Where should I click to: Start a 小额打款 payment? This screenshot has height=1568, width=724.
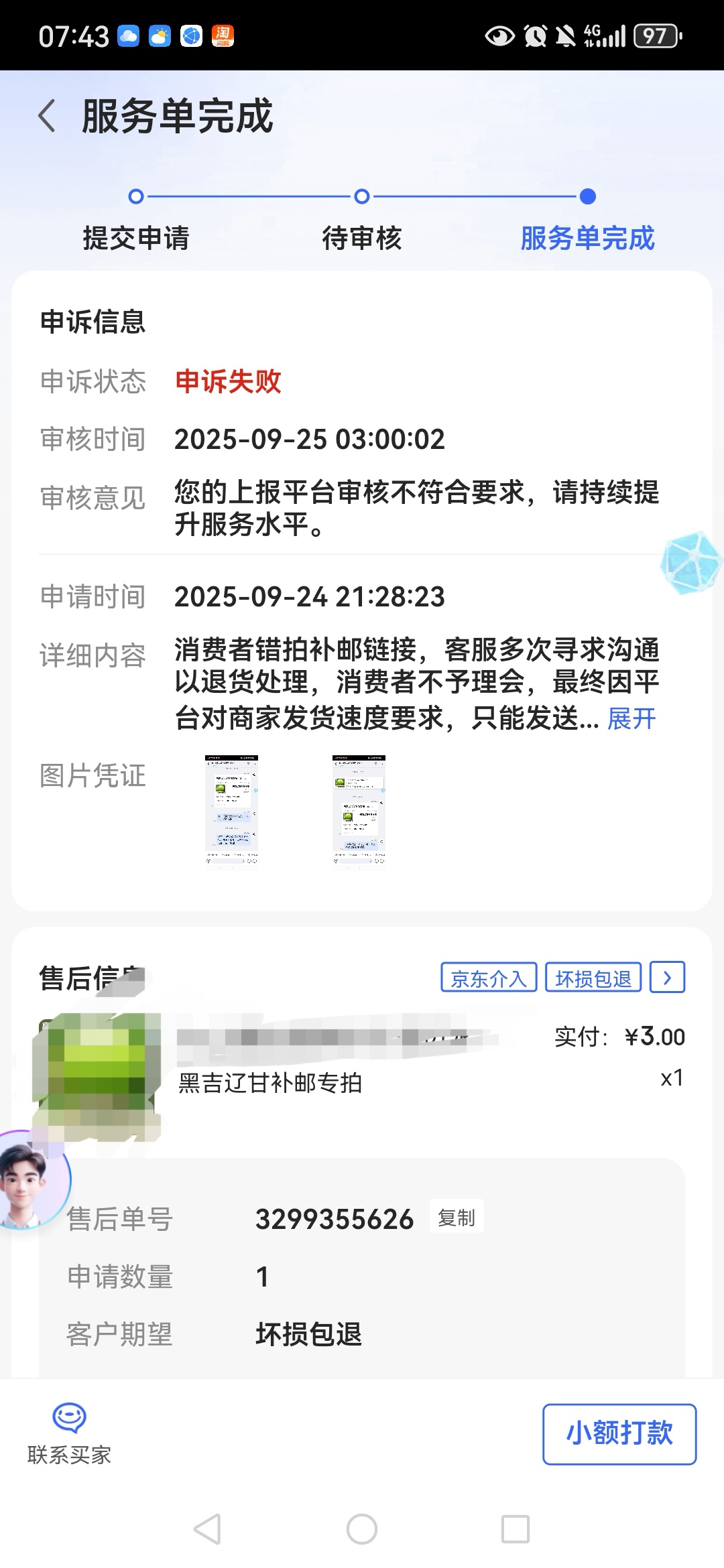click(x=619, y=1433)
